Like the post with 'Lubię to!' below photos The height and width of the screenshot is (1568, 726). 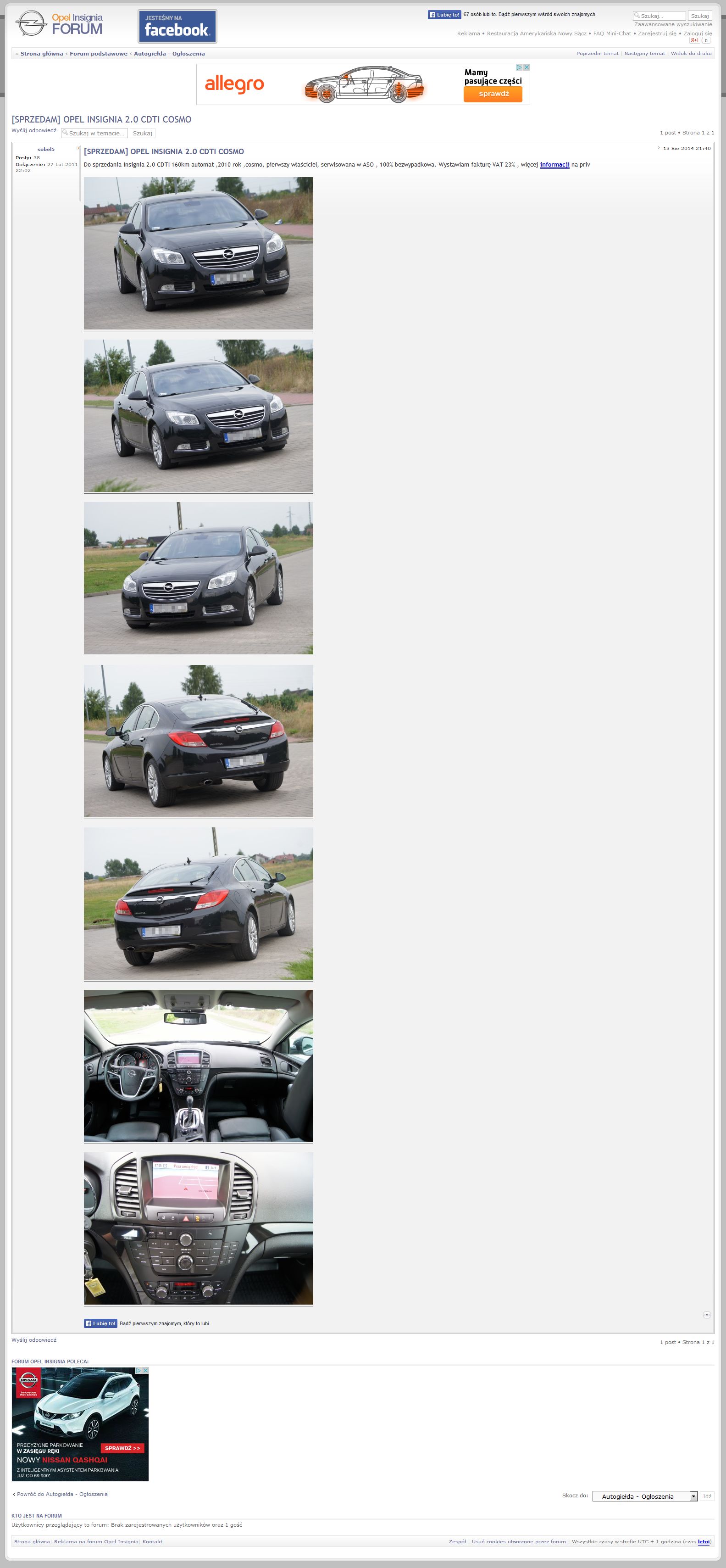100,1323
